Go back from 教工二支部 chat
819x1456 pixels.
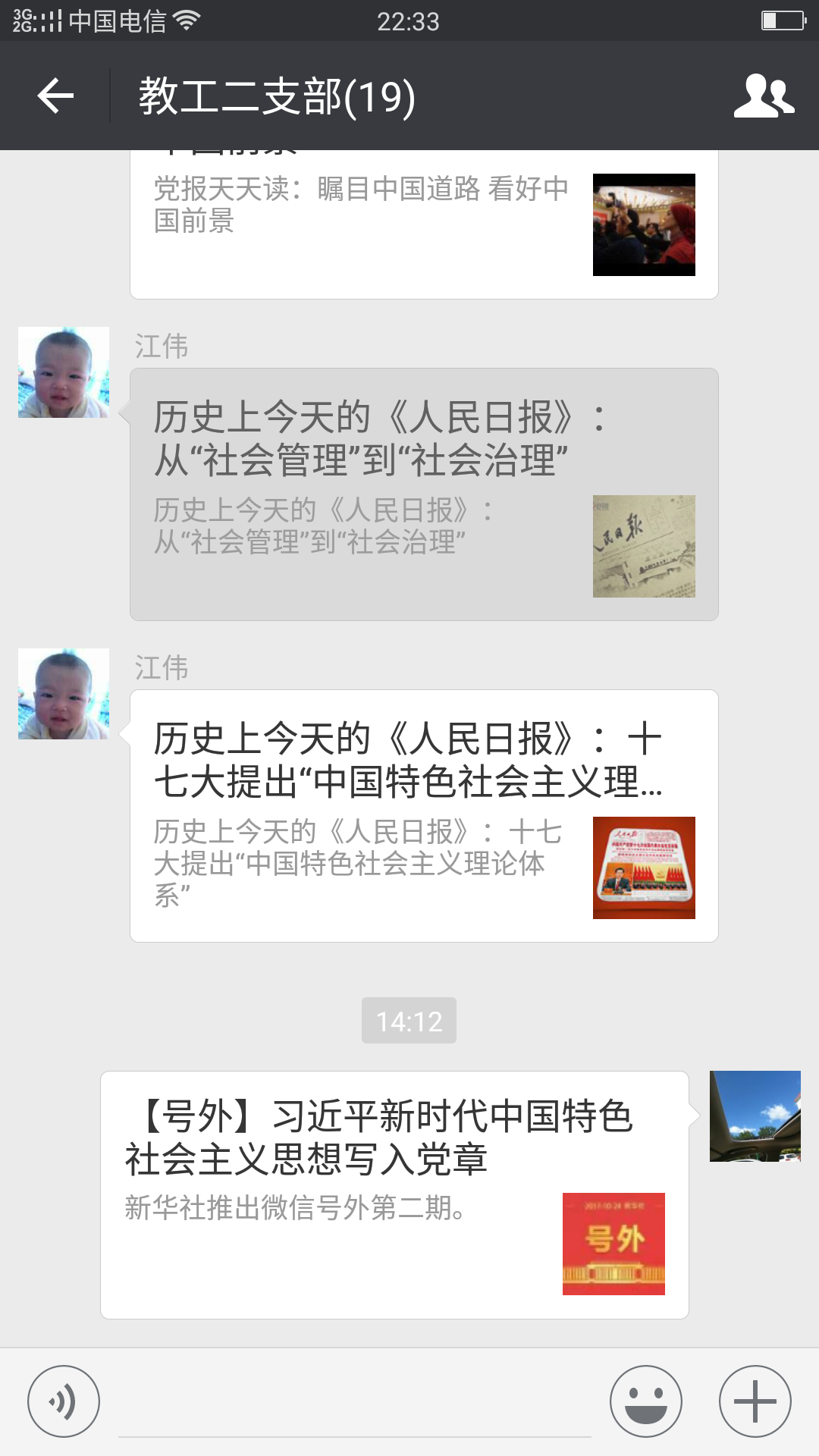[55, 96]
